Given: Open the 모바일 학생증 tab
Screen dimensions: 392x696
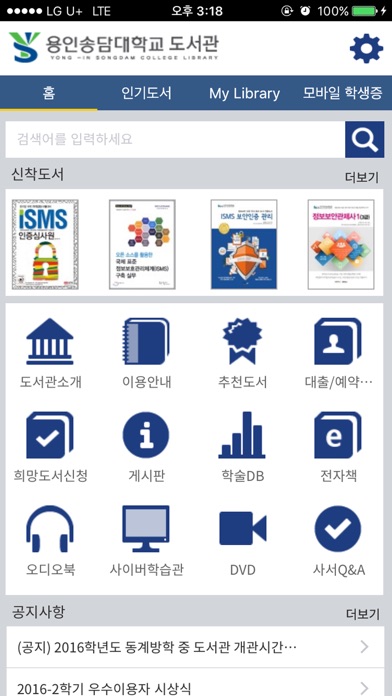Looking at the screenshot, I should (x=342, y=93).
